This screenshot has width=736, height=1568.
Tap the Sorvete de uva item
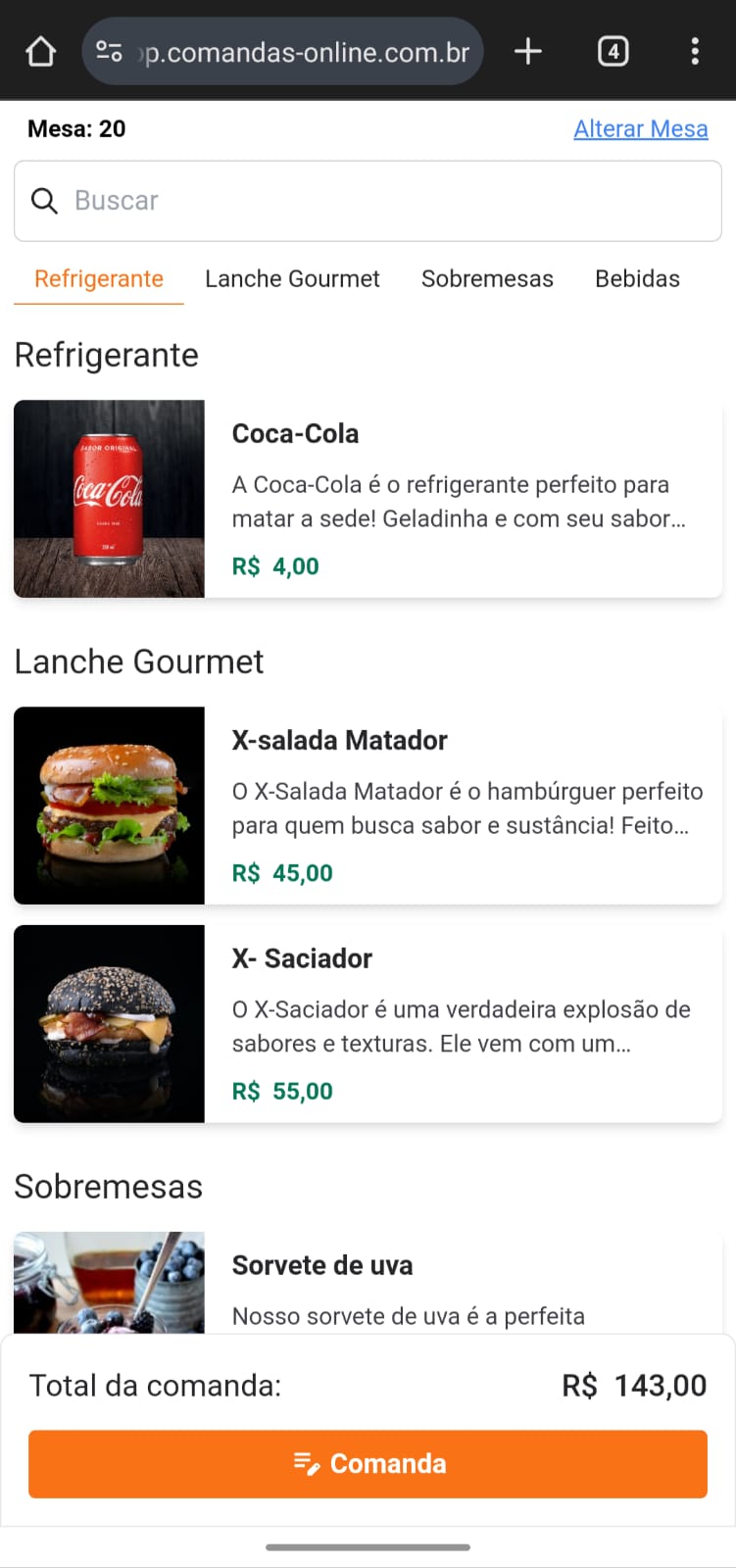coord(322,1265)
